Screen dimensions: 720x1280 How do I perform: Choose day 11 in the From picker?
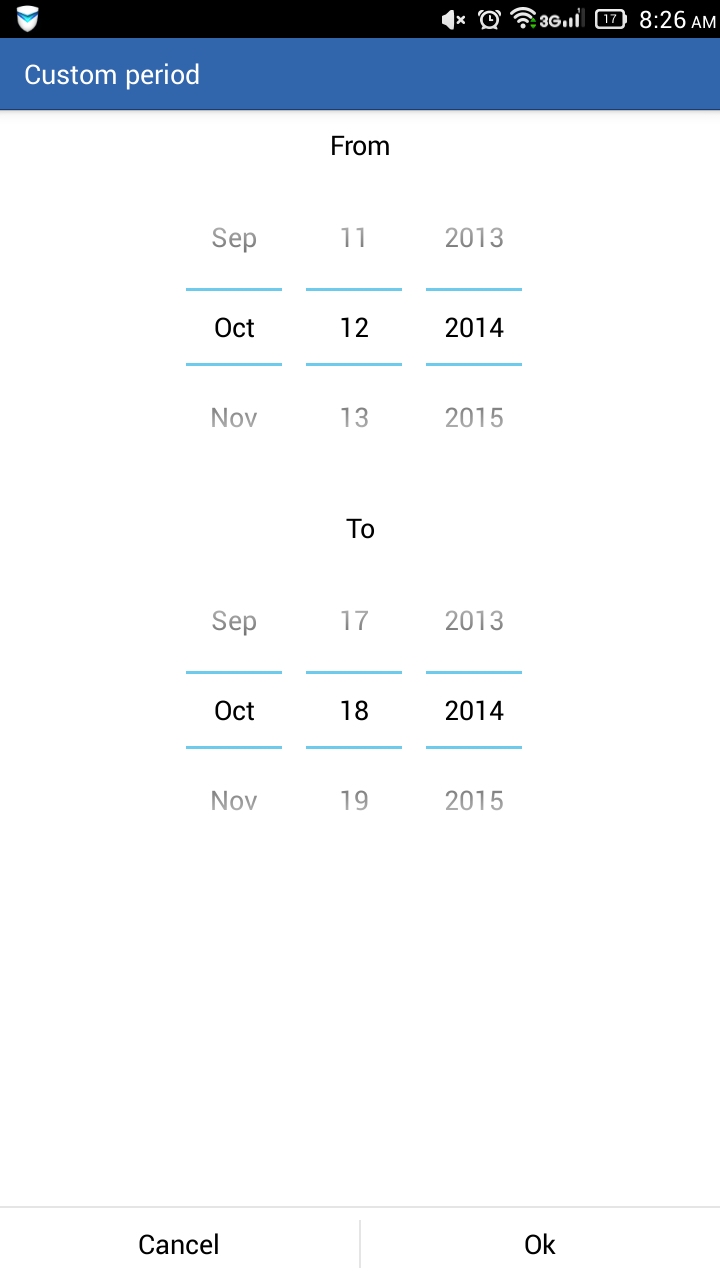(354, 238)
